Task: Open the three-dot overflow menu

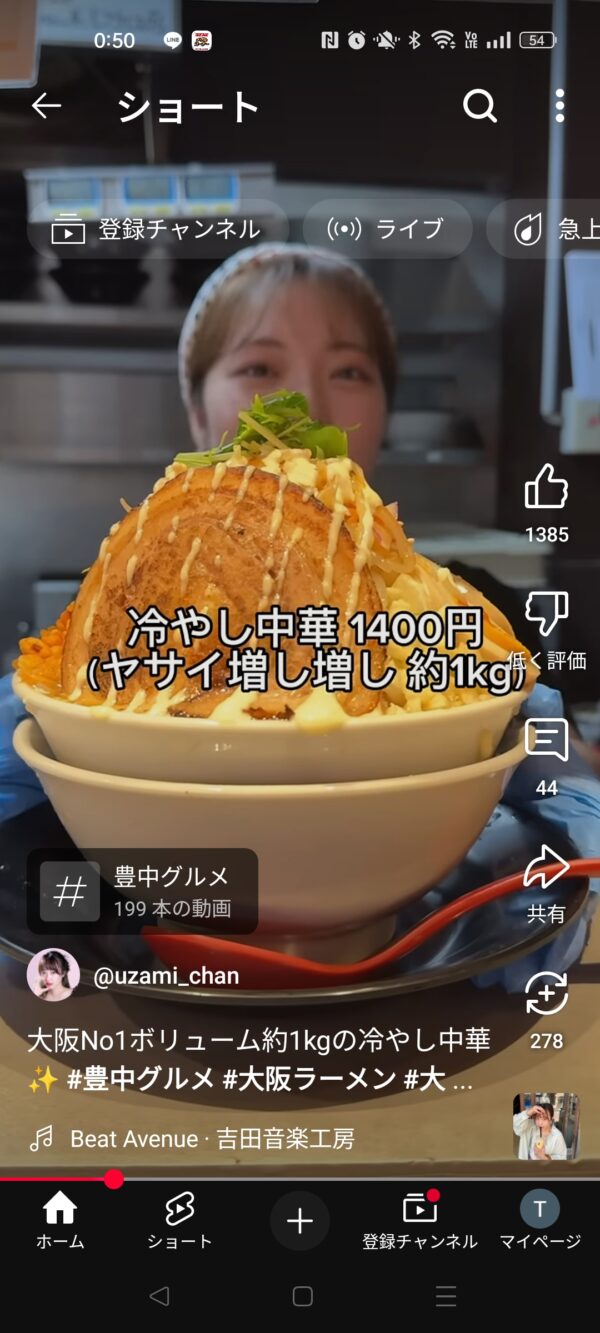Action: coord(560,106)
